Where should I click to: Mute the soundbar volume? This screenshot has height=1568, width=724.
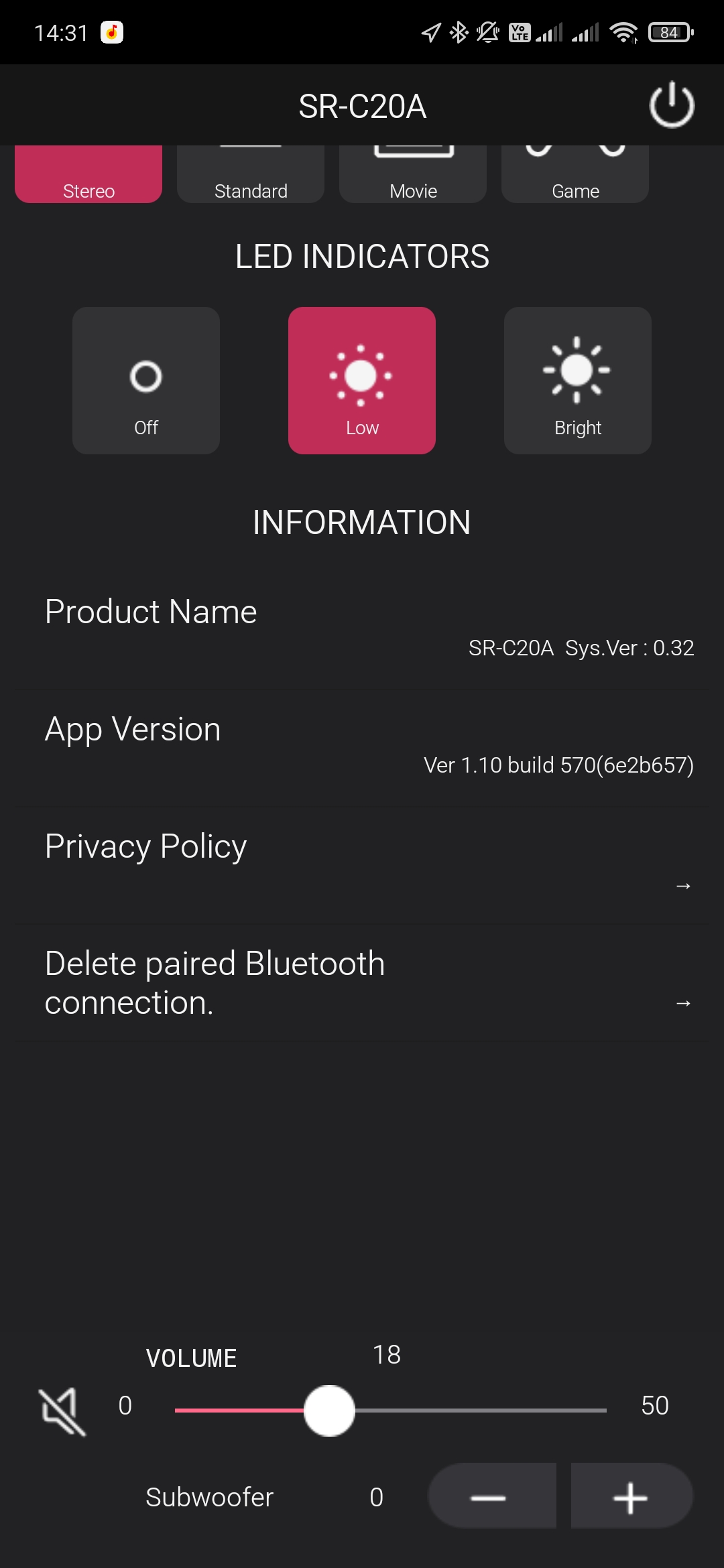point(62,1411)
